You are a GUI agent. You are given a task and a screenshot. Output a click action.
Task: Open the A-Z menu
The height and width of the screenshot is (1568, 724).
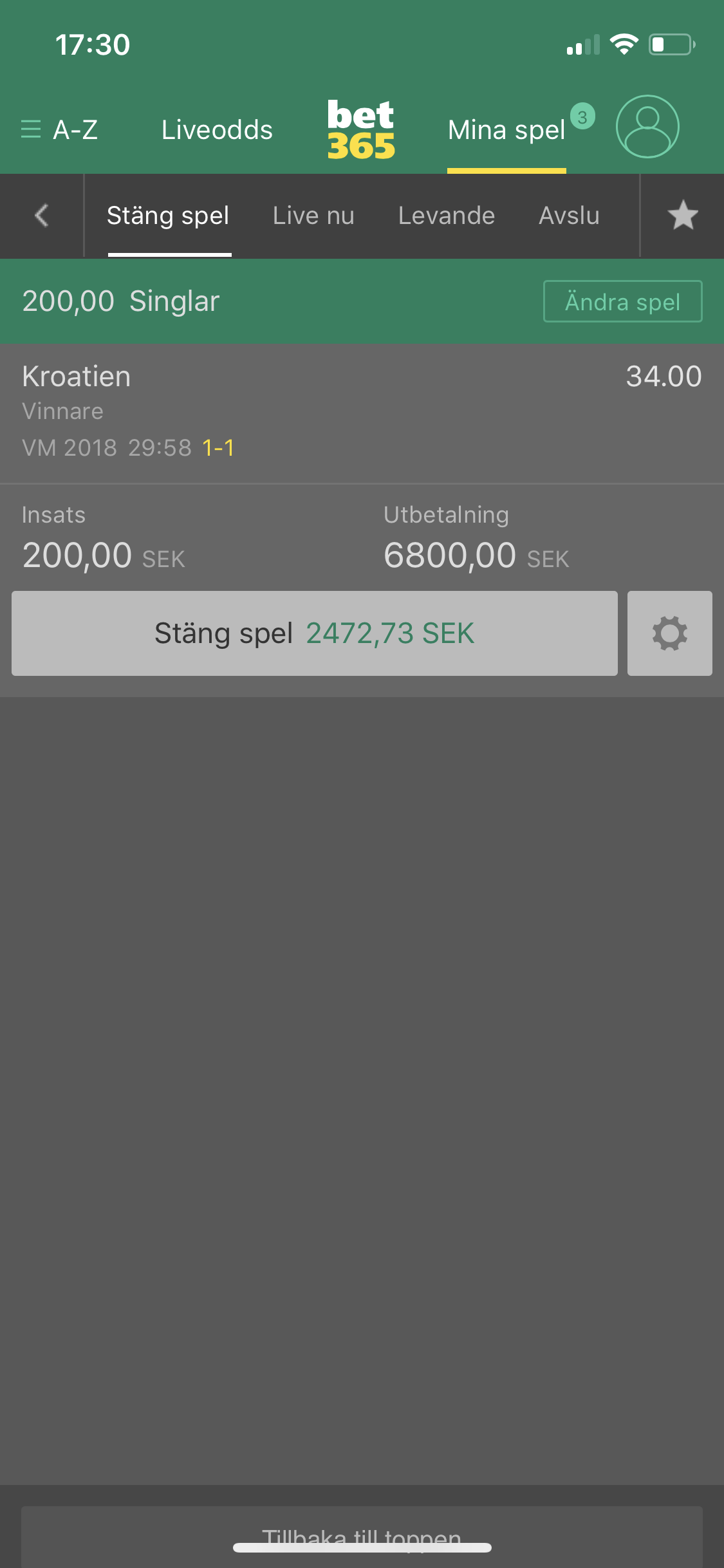pyautogui.click(x=59, y=130)
